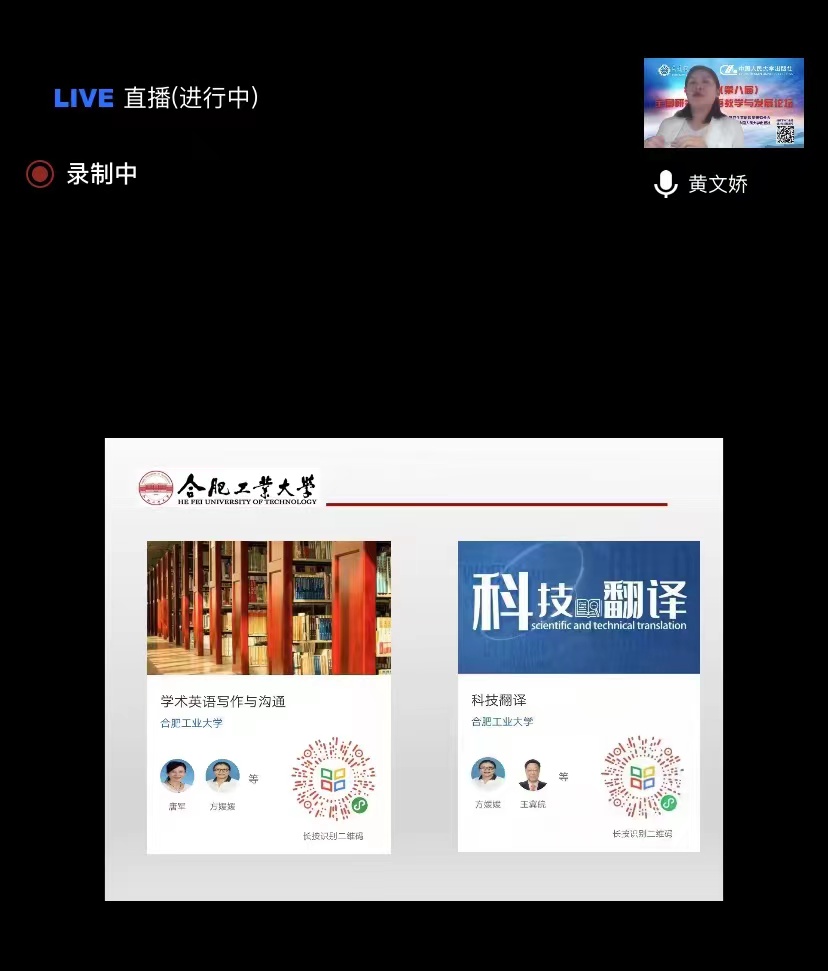This screenshot has width=828, height=971.
Task: Open the LIVE 直播 status indicator
Action: 156,98
